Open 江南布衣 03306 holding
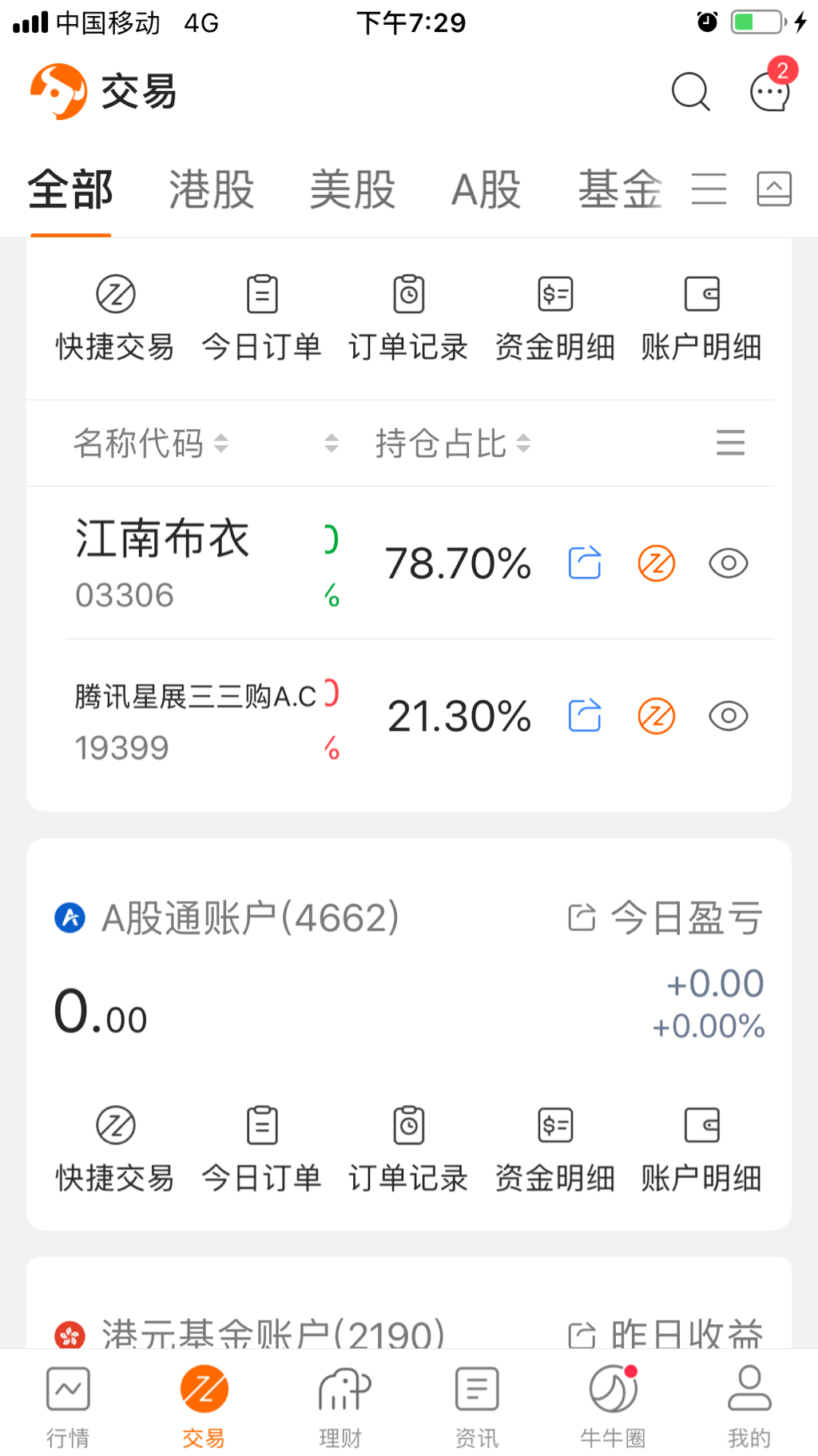Screen dimensions: 818x1456 (162, 563)
